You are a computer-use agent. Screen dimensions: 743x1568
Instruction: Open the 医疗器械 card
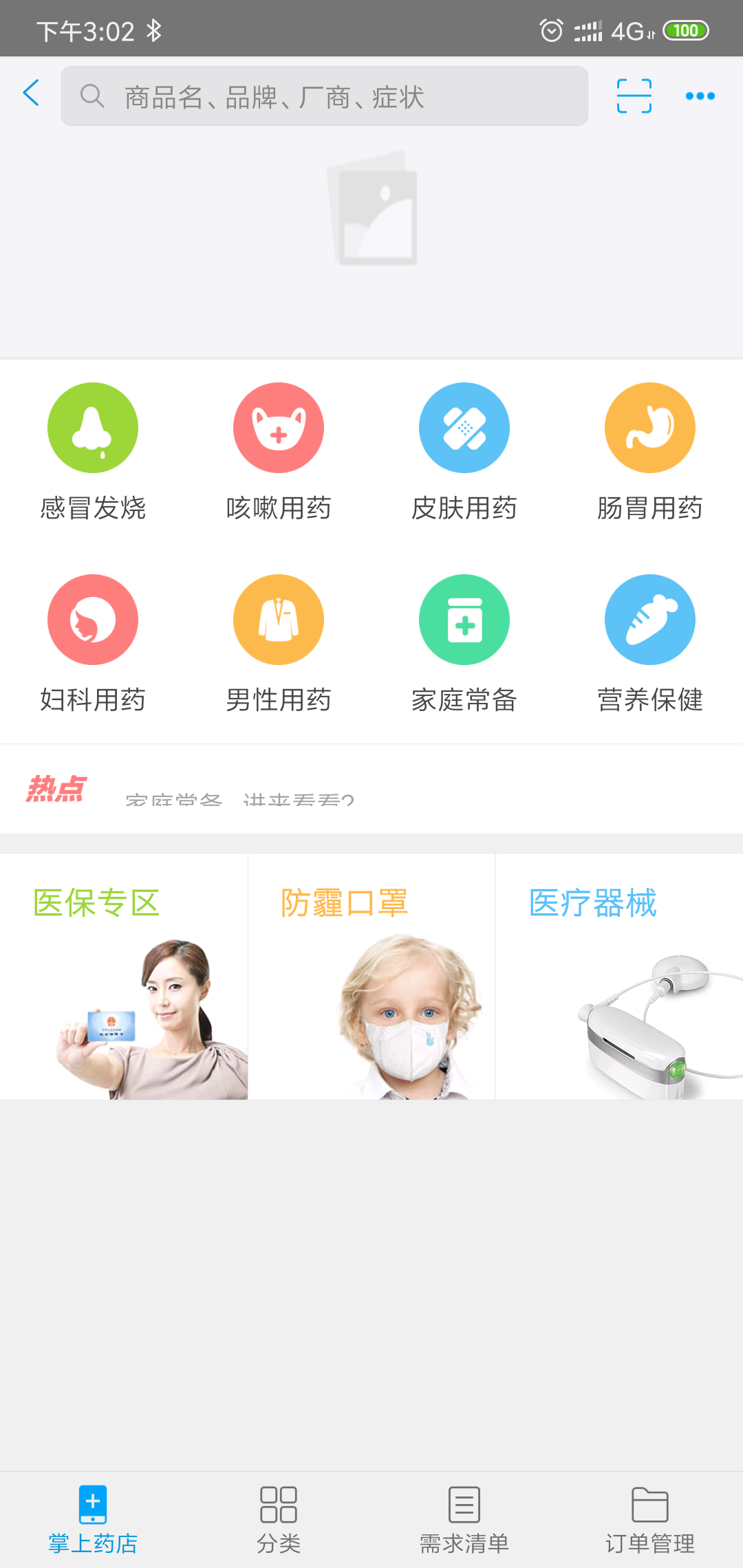point(619,977)
